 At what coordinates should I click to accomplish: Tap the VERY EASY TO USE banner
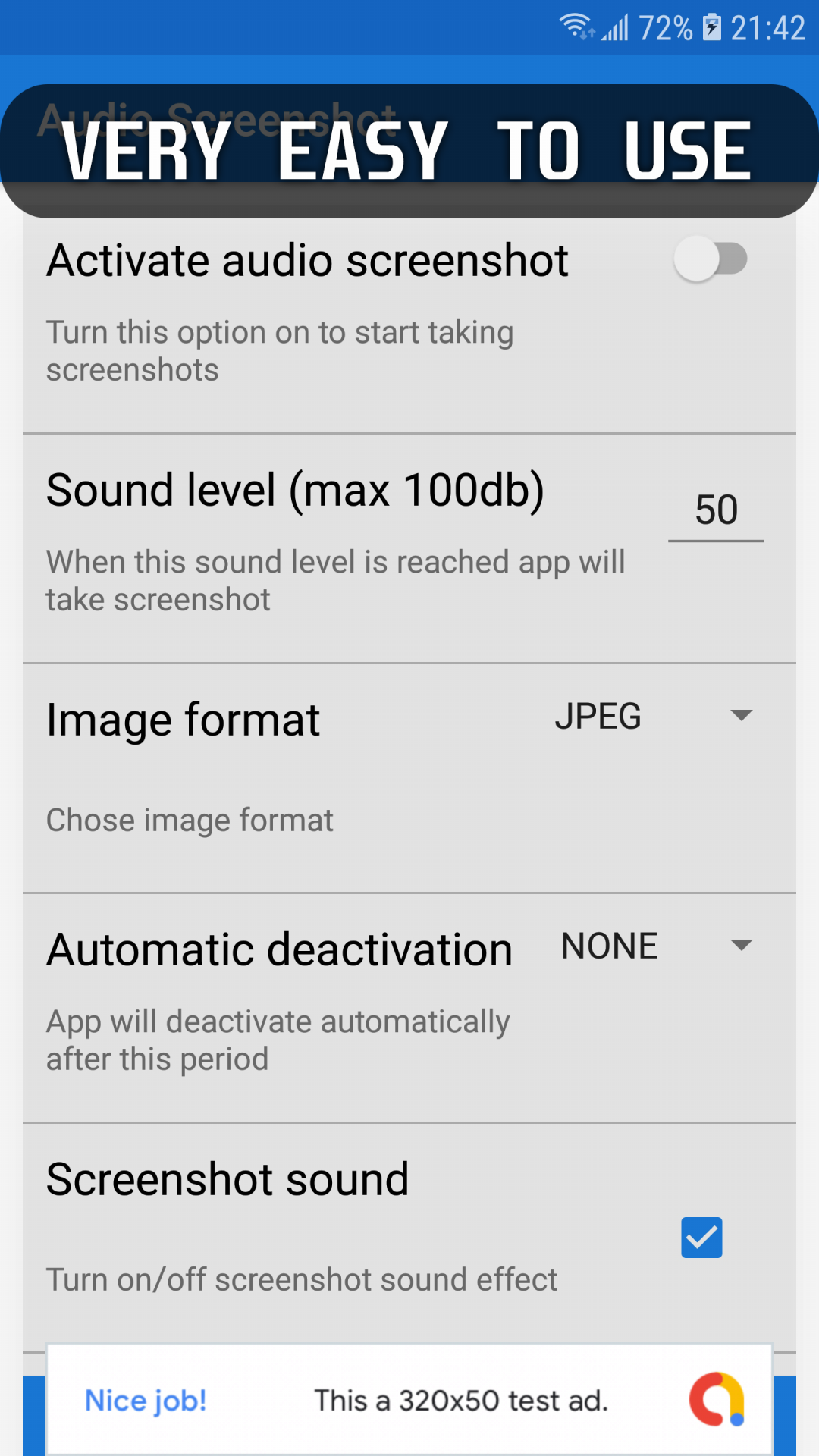[x=409, y=149]
